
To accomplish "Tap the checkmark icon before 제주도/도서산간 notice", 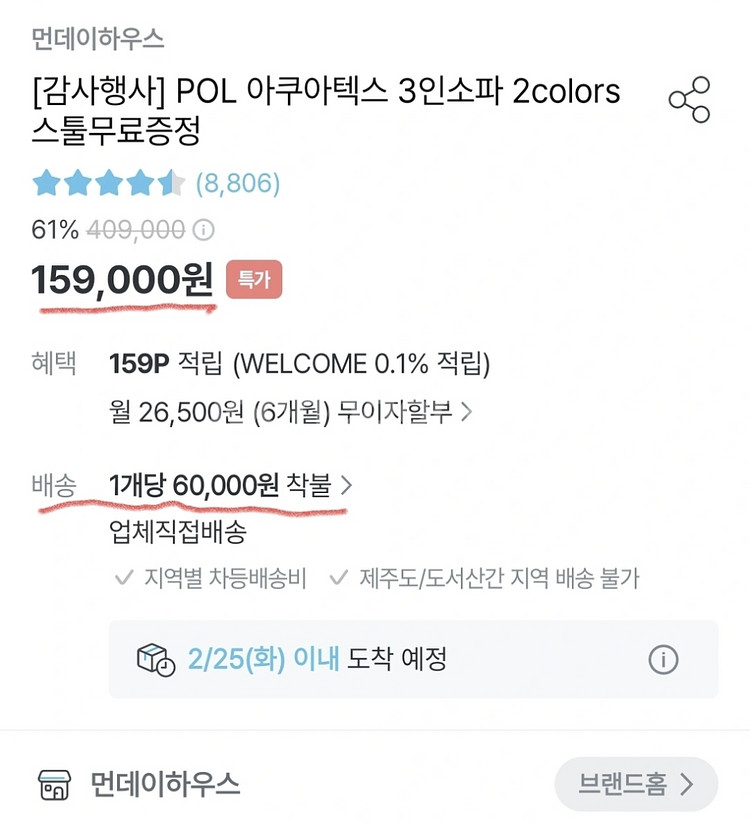I will (x=340, y=578).
